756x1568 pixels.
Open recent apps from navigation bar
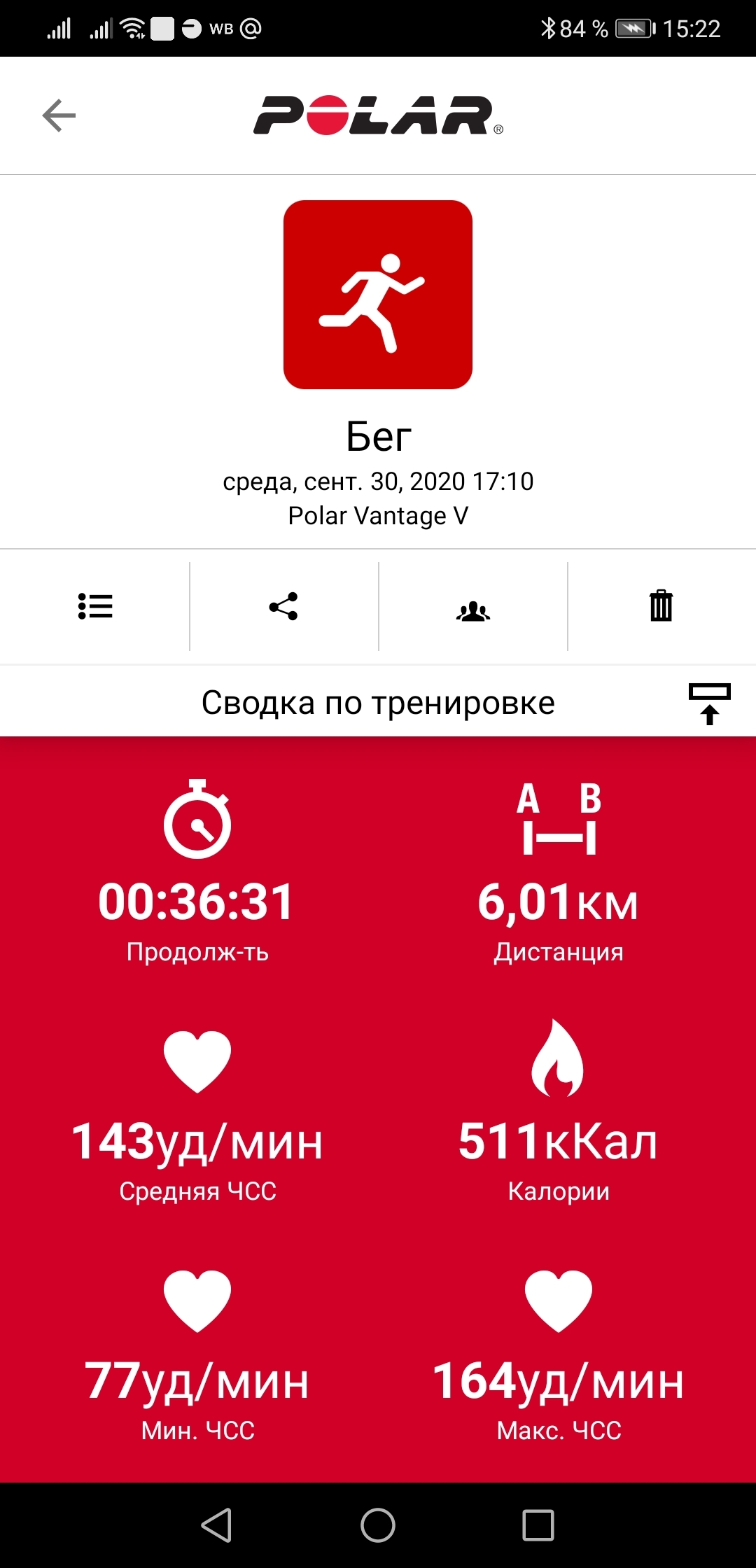coord(538,1525)
